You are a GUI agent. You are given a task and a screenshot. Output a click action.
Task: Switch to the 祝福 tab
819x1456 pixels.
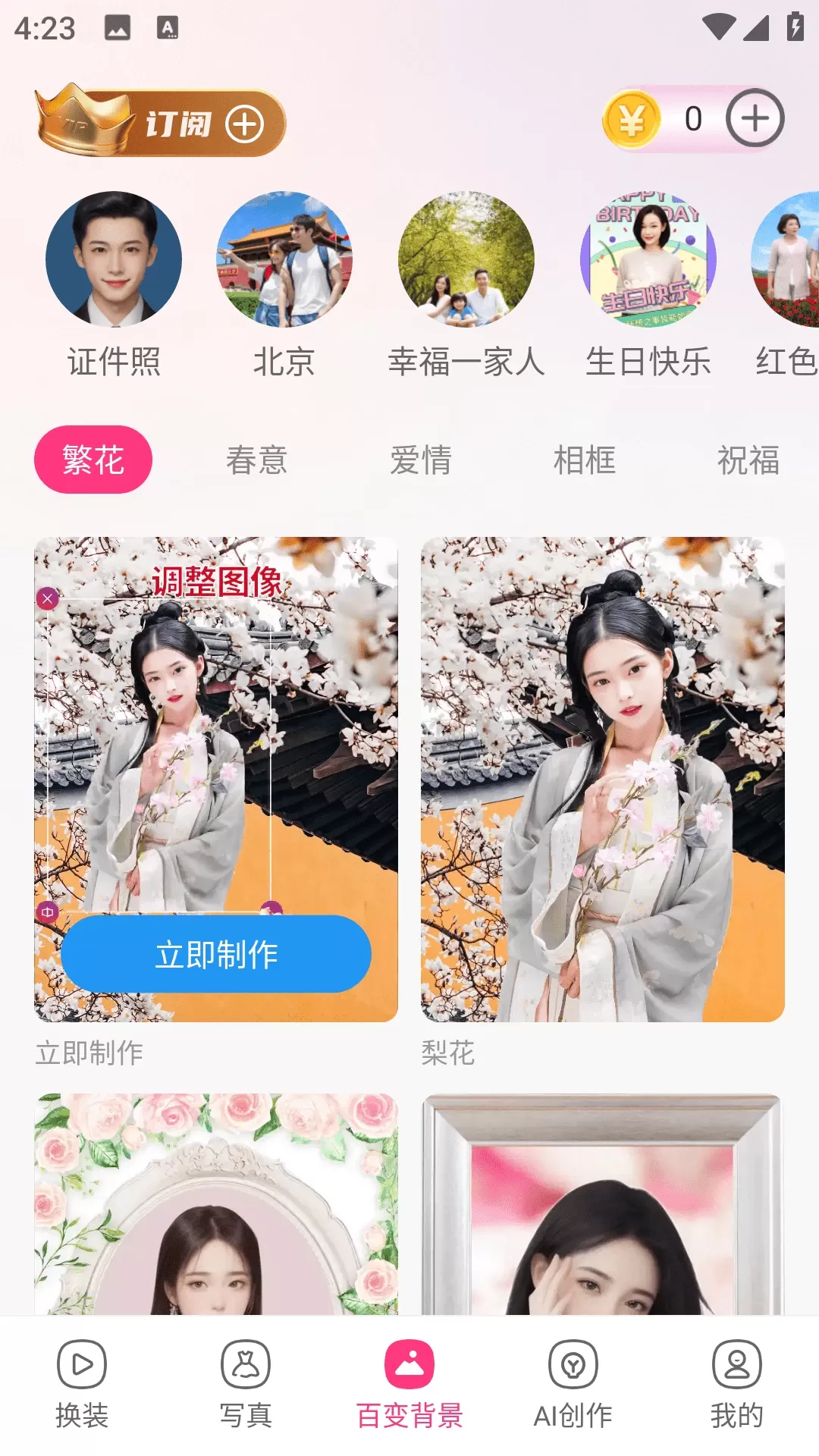click(748, 460)
